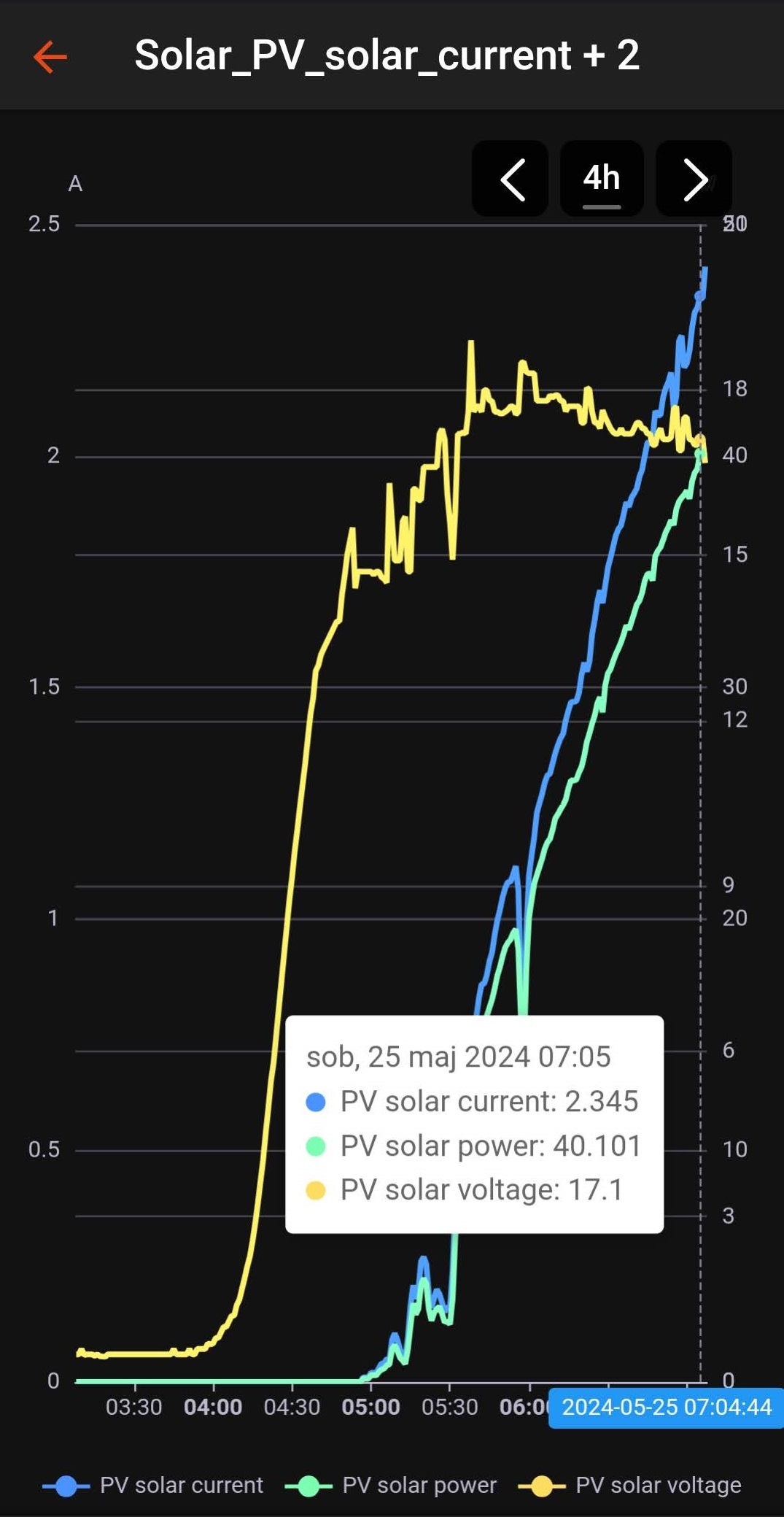
Task: Toggle the PV solar power series
Action: click(392, 1485)
